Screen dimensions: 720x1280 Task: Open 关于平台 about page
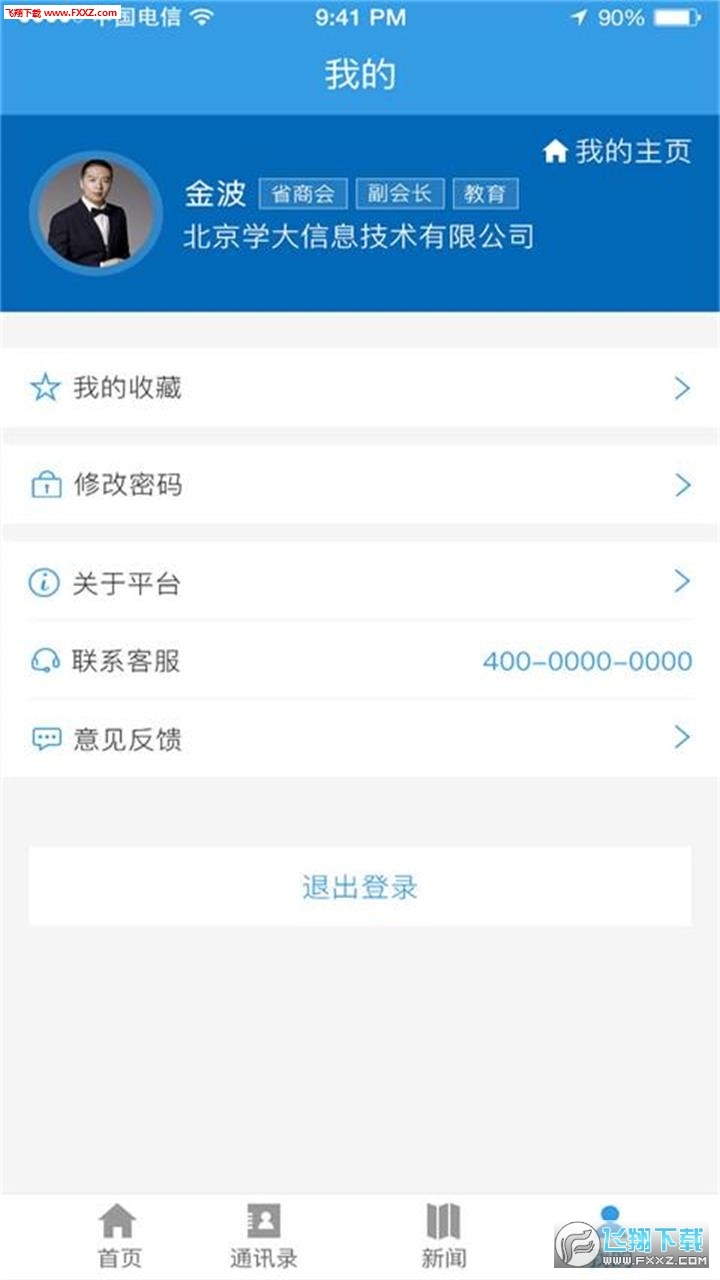pyautogui.click(x=360, y=582)
